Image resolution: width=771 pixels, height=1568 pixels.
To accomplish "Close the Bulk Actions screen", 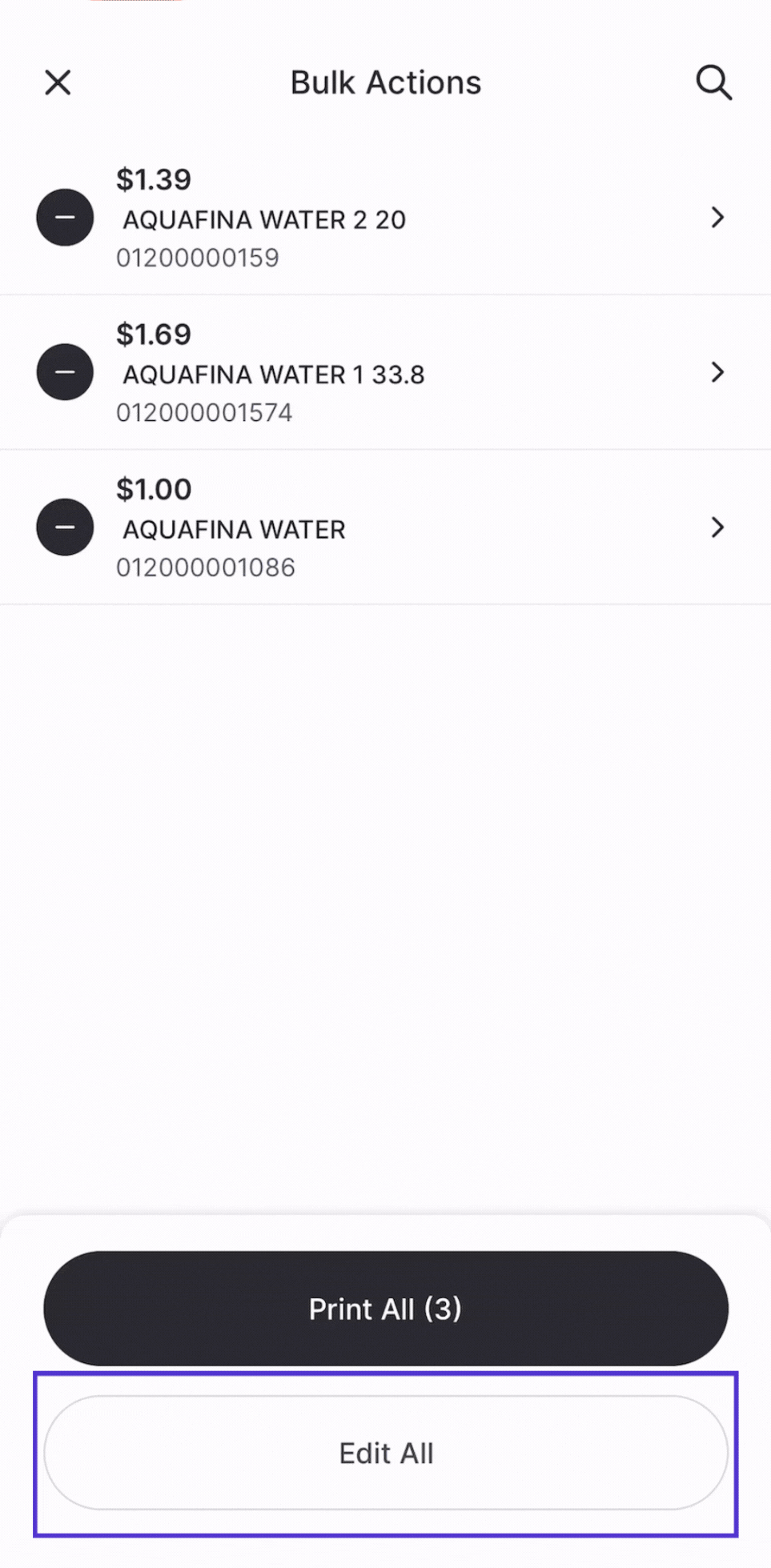I will pos(58,82).
